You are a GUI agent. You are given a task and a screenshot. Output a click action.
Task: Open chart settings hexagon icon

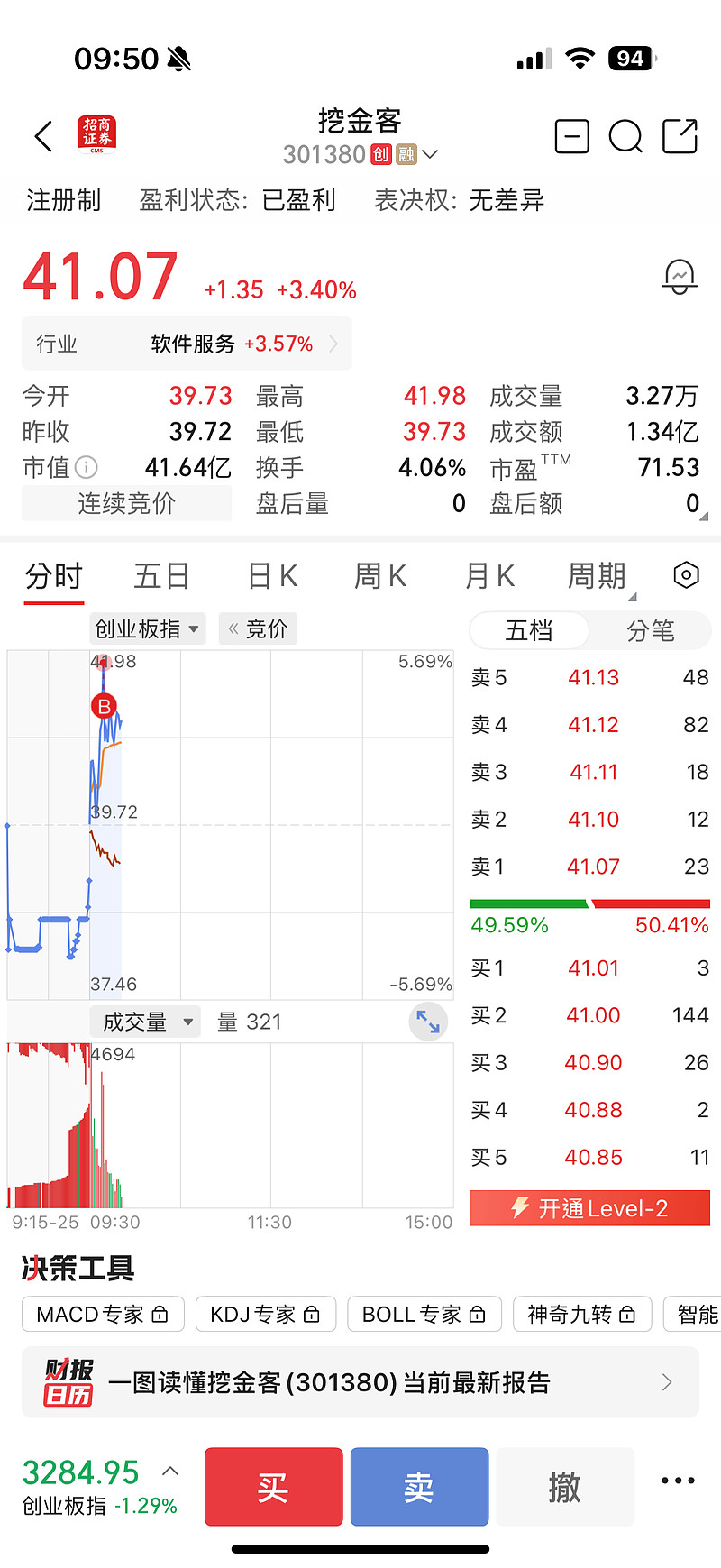coord(686,575)
